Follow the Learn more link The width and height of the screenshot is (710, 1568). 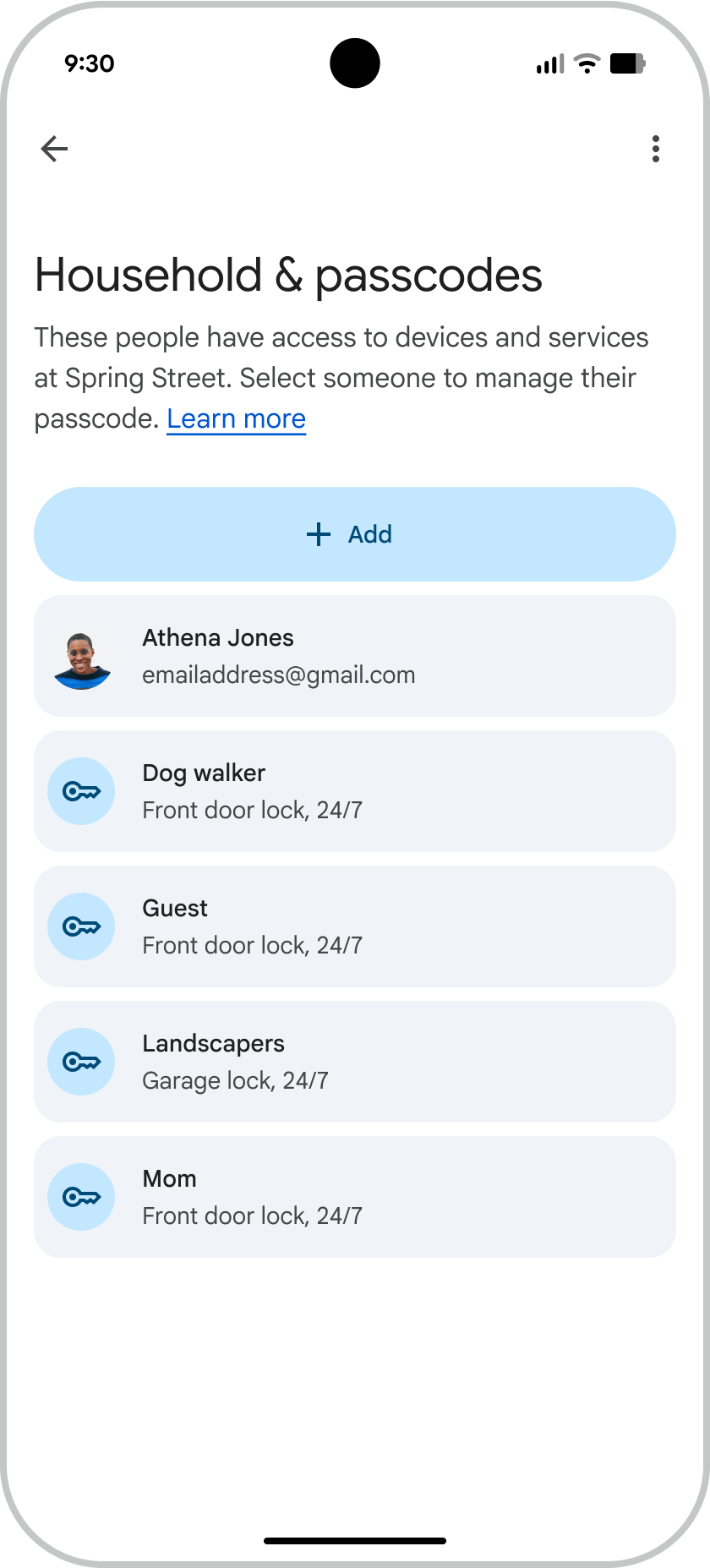pyautogui.click(x=236, y=419)
